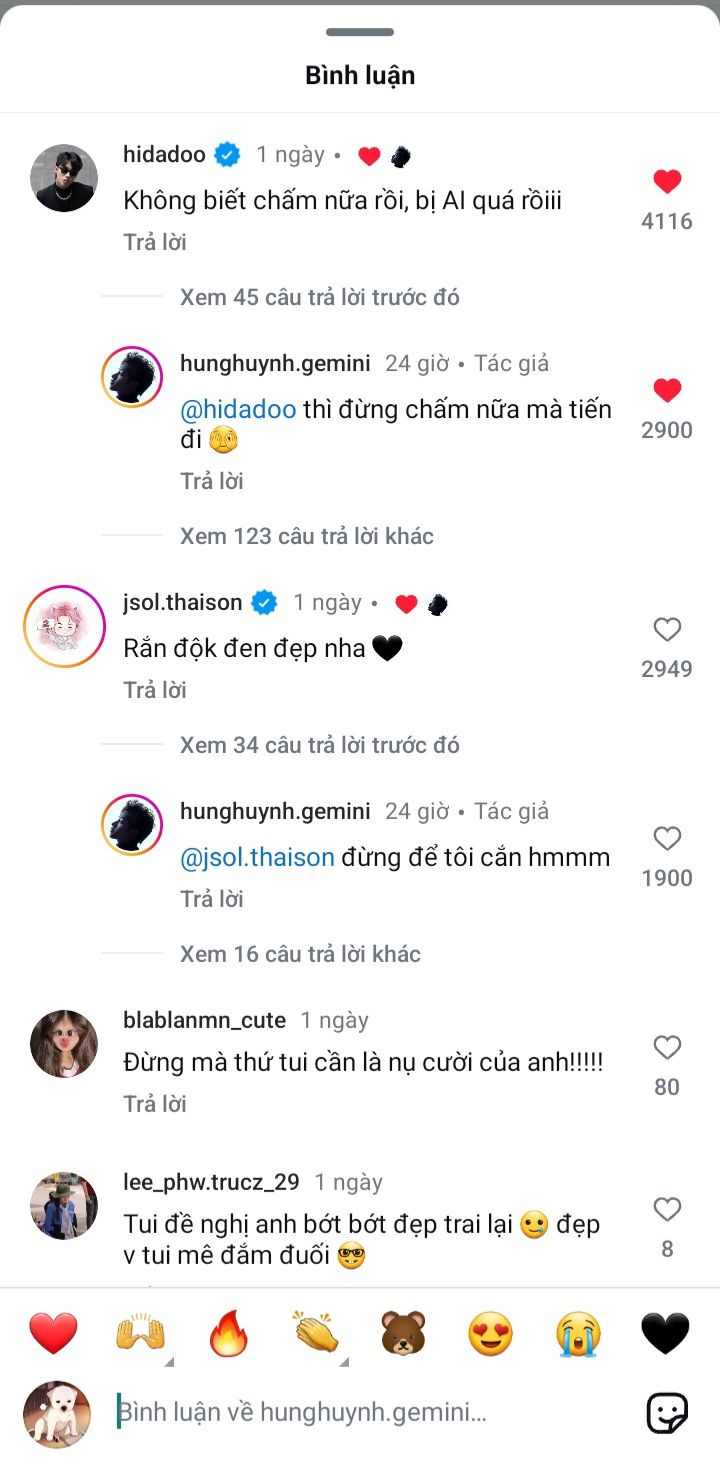
Task: Insert the fire emoji in comment
Action: 228,1333
